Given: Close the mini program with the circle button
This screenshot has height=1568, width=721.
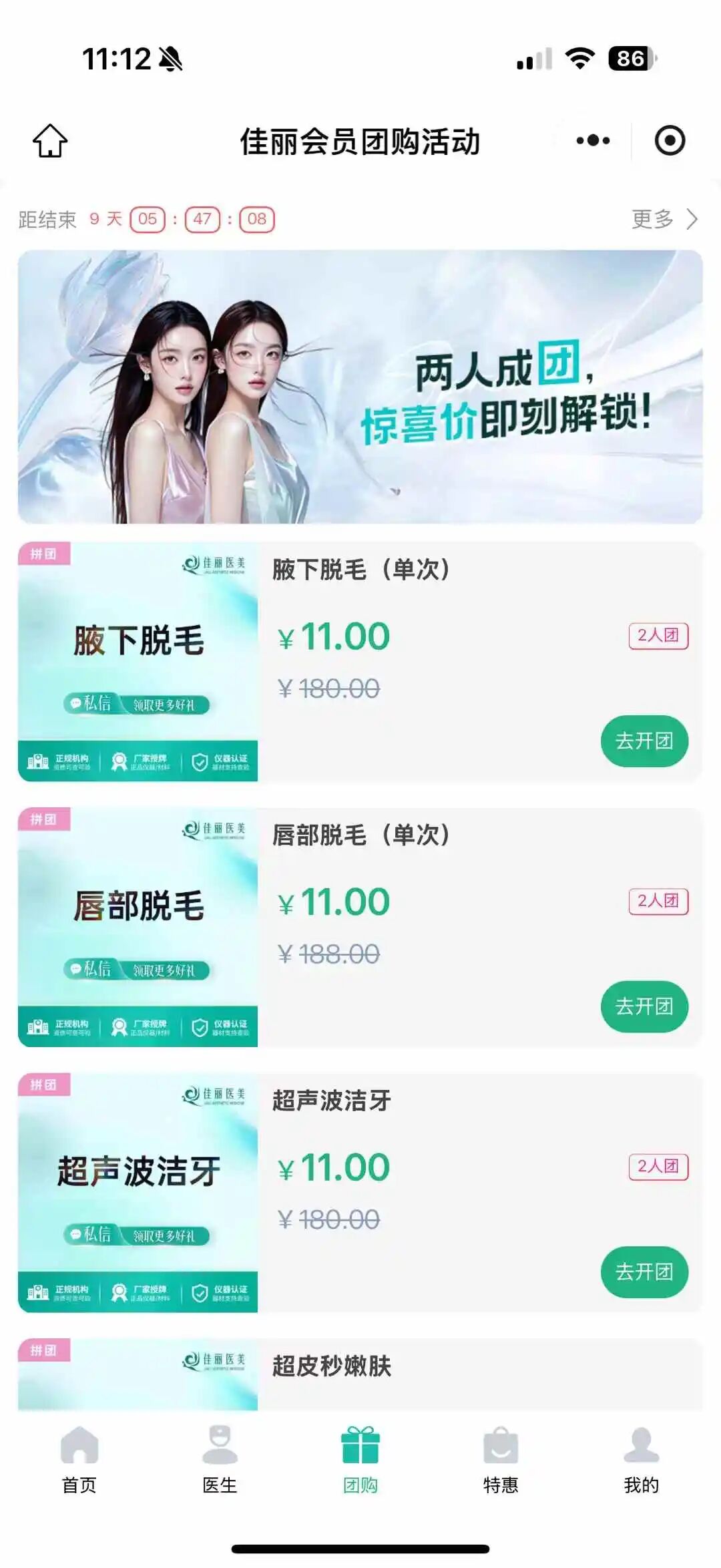Looking at the screenshot, I should (670, 141).
